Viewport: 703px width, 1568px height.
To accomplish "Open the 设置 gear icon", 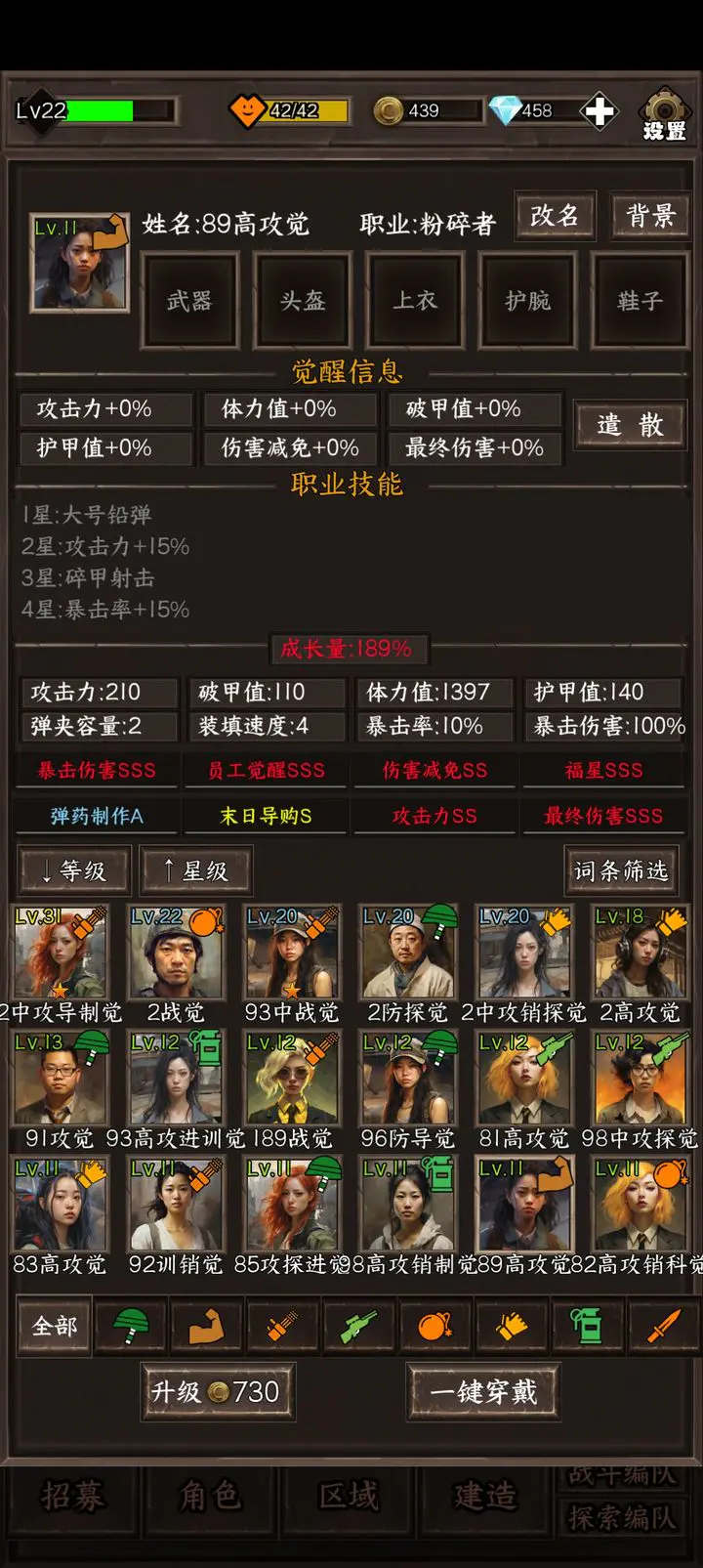I will [664, 114].
